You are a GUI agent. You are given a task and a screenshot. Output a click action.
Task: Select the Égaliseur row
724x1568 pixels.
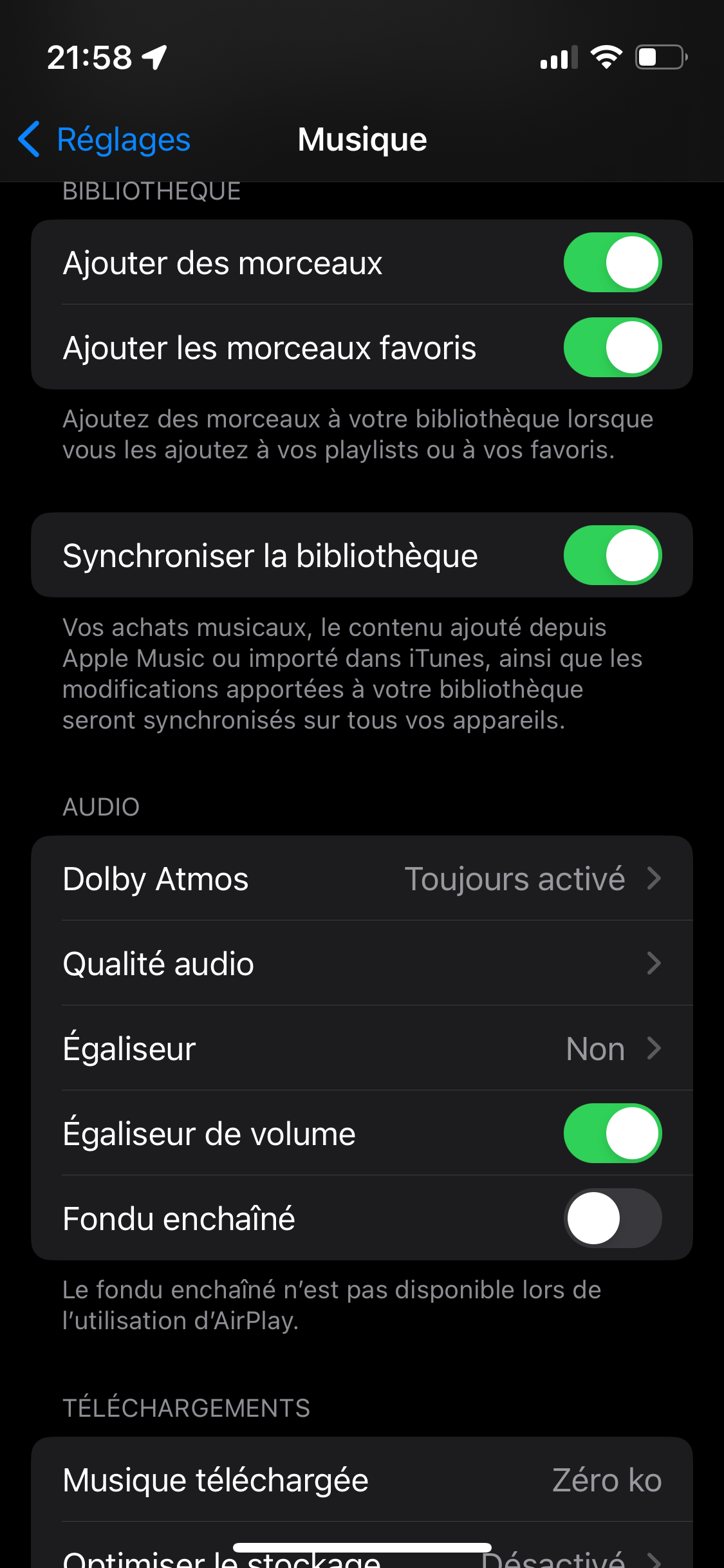[362, 1049]
